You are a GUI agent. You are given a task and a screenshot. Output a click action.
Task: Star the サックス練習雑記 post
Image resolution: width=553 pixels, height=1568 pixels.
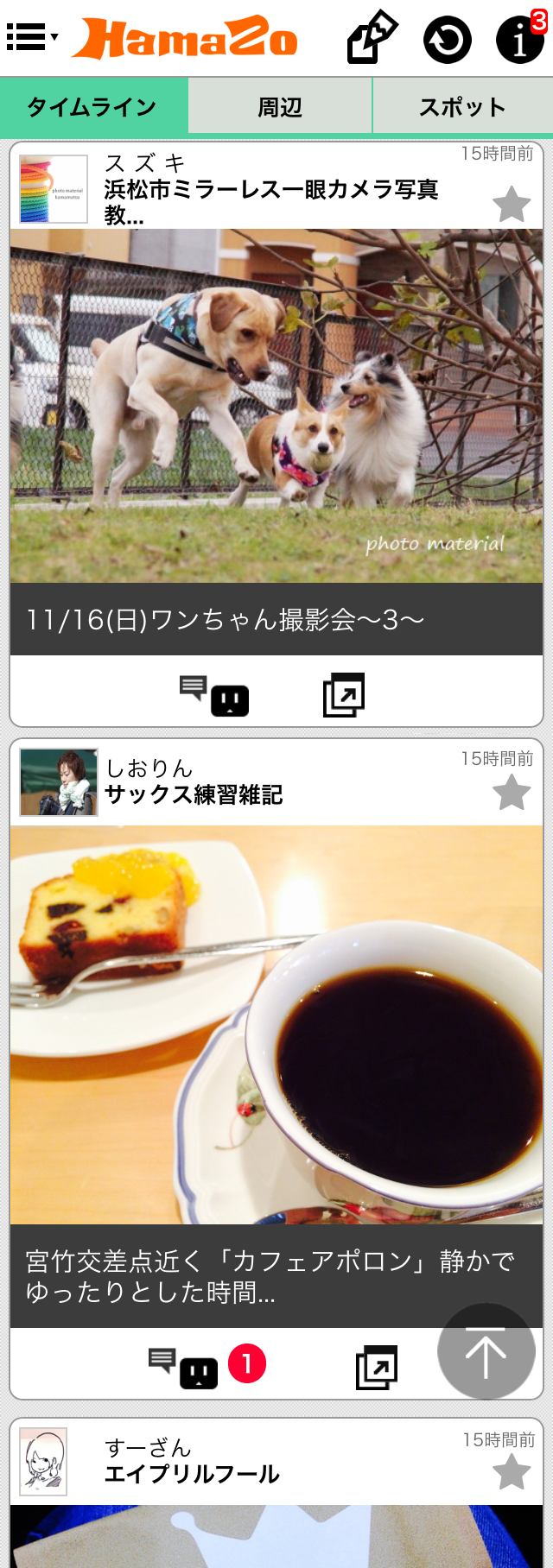coord(512,793)
